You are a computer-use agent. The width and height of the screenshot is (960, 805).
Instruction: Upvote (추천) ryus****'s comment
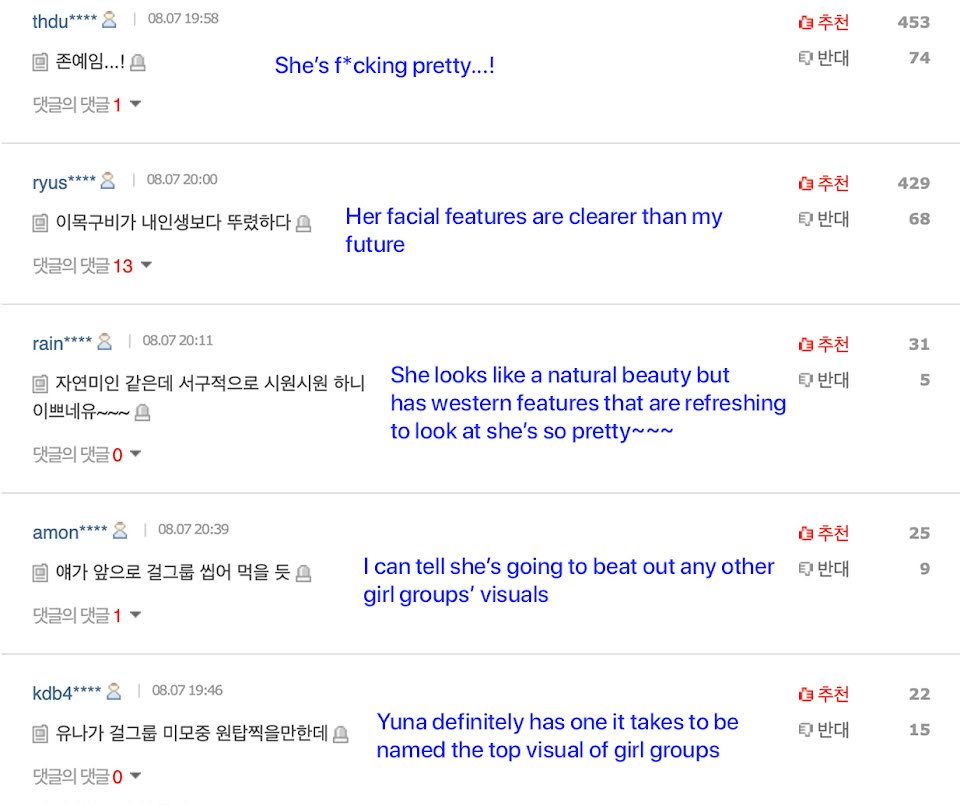pyautogui.click(x=823, y=184)
